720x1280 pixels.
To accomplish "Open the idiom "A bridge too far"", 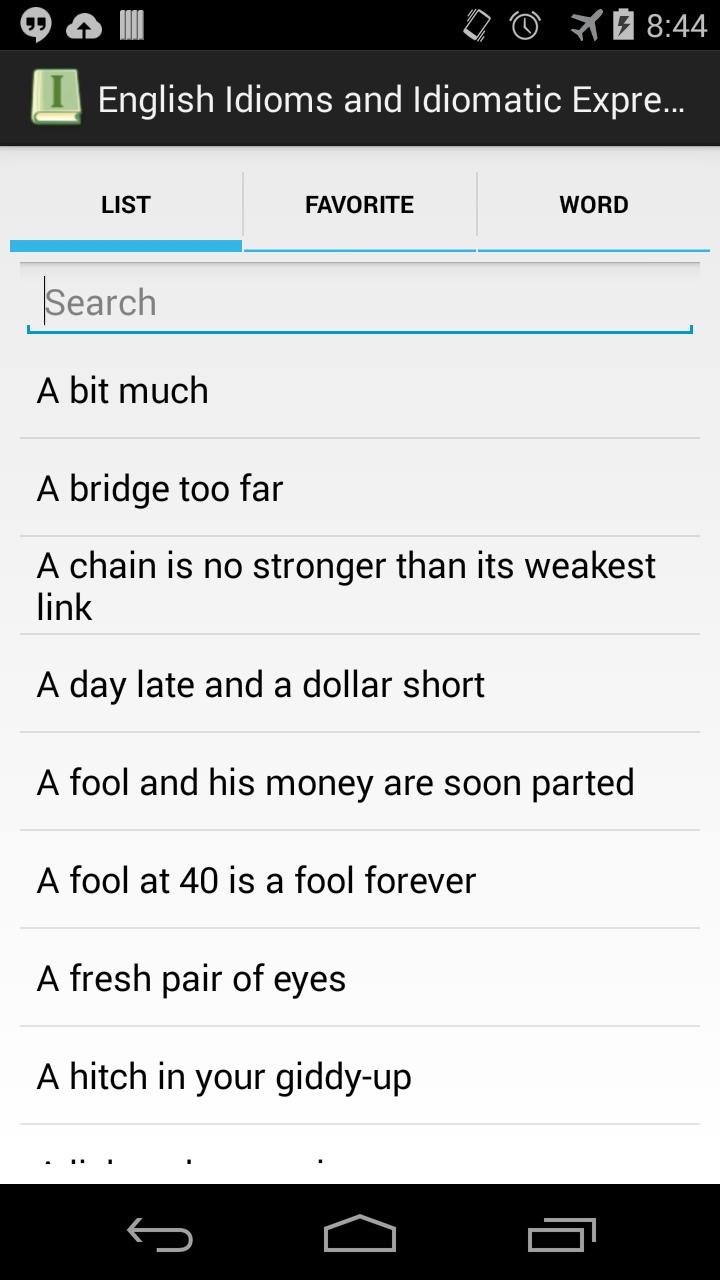I will coord(360,488).
